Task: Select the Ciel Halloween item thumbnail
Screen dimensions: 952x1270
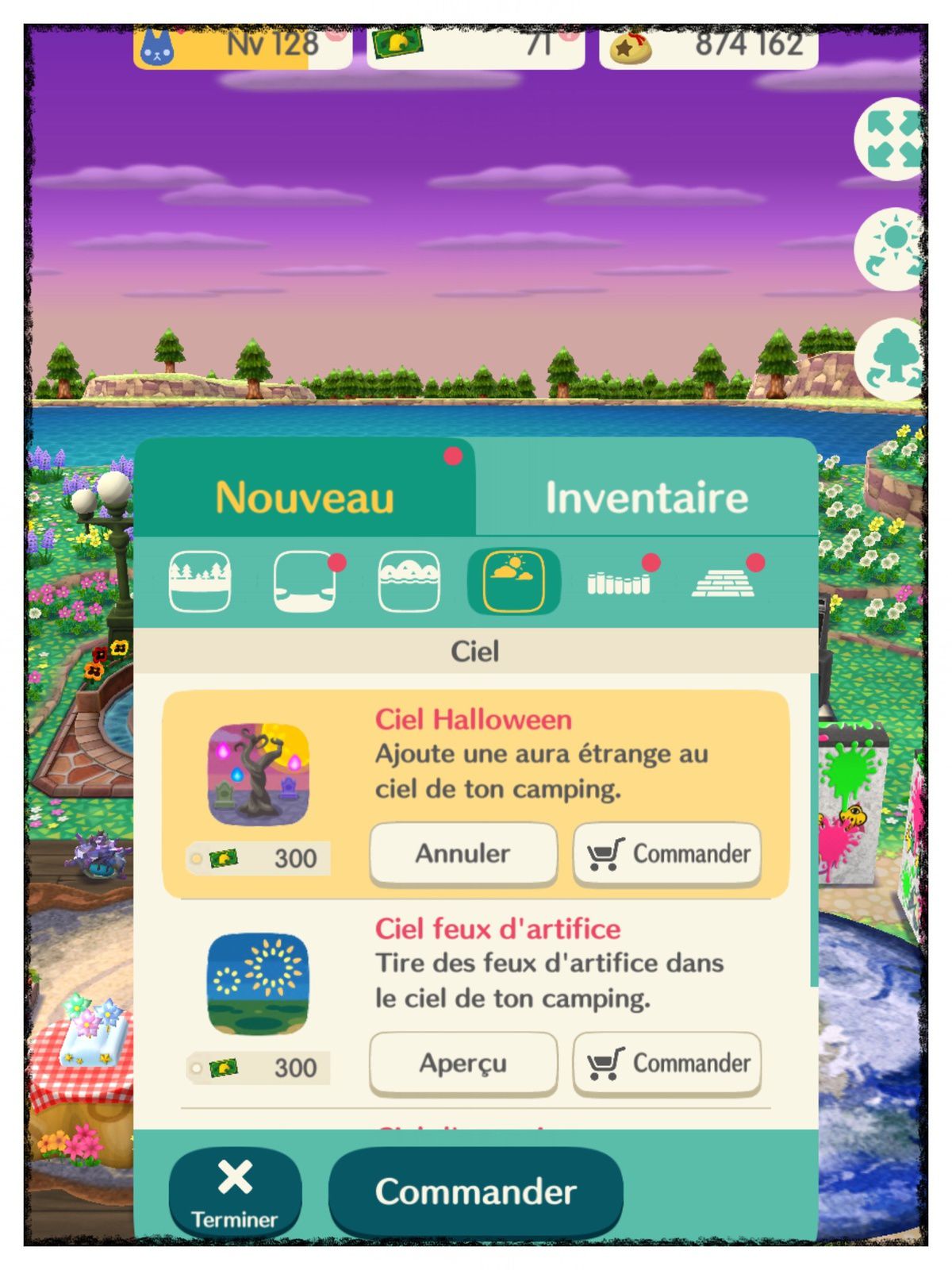Action: point(258,774)
